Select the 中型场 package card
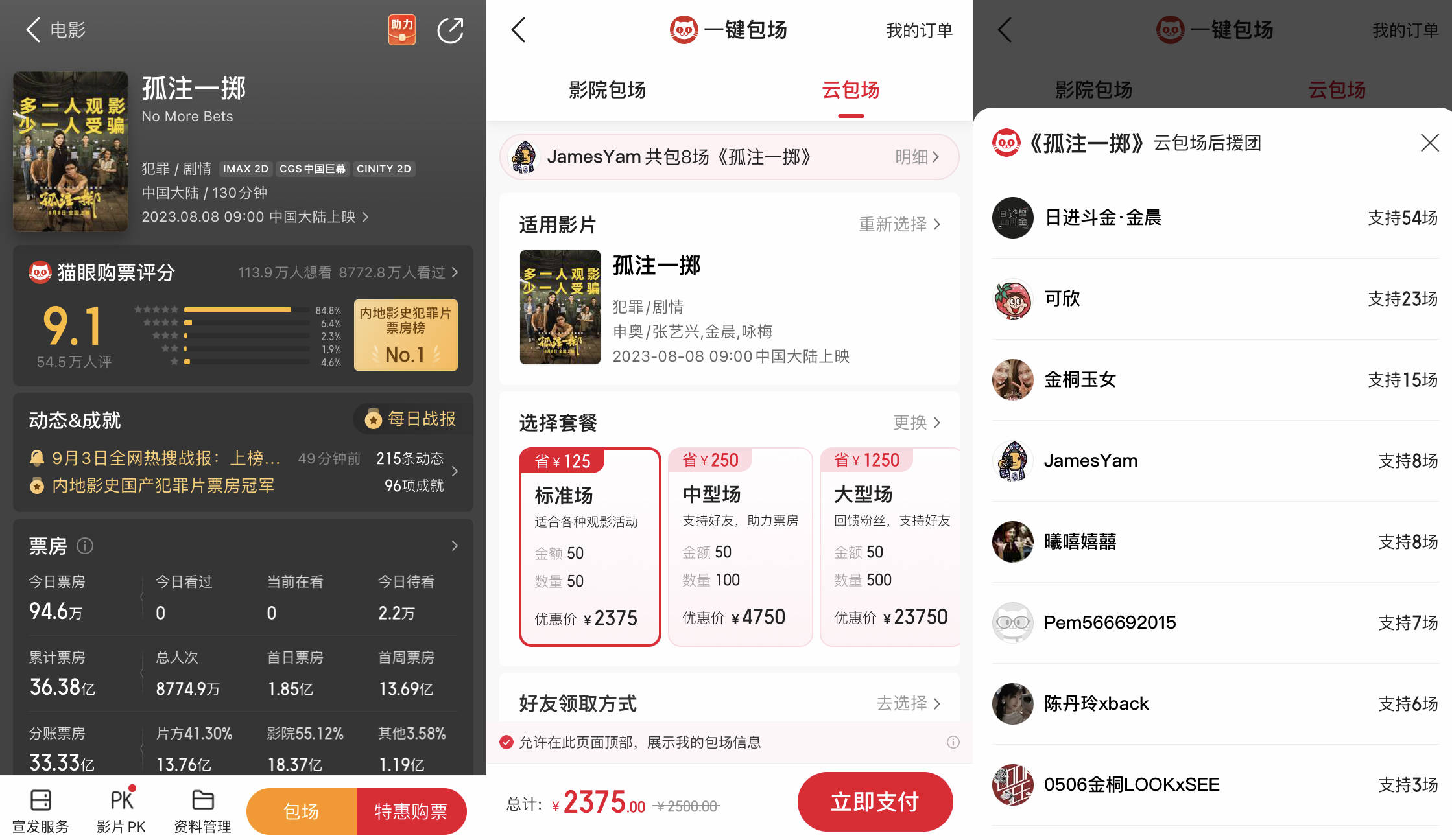1452x840 pixels. (740, 546)
